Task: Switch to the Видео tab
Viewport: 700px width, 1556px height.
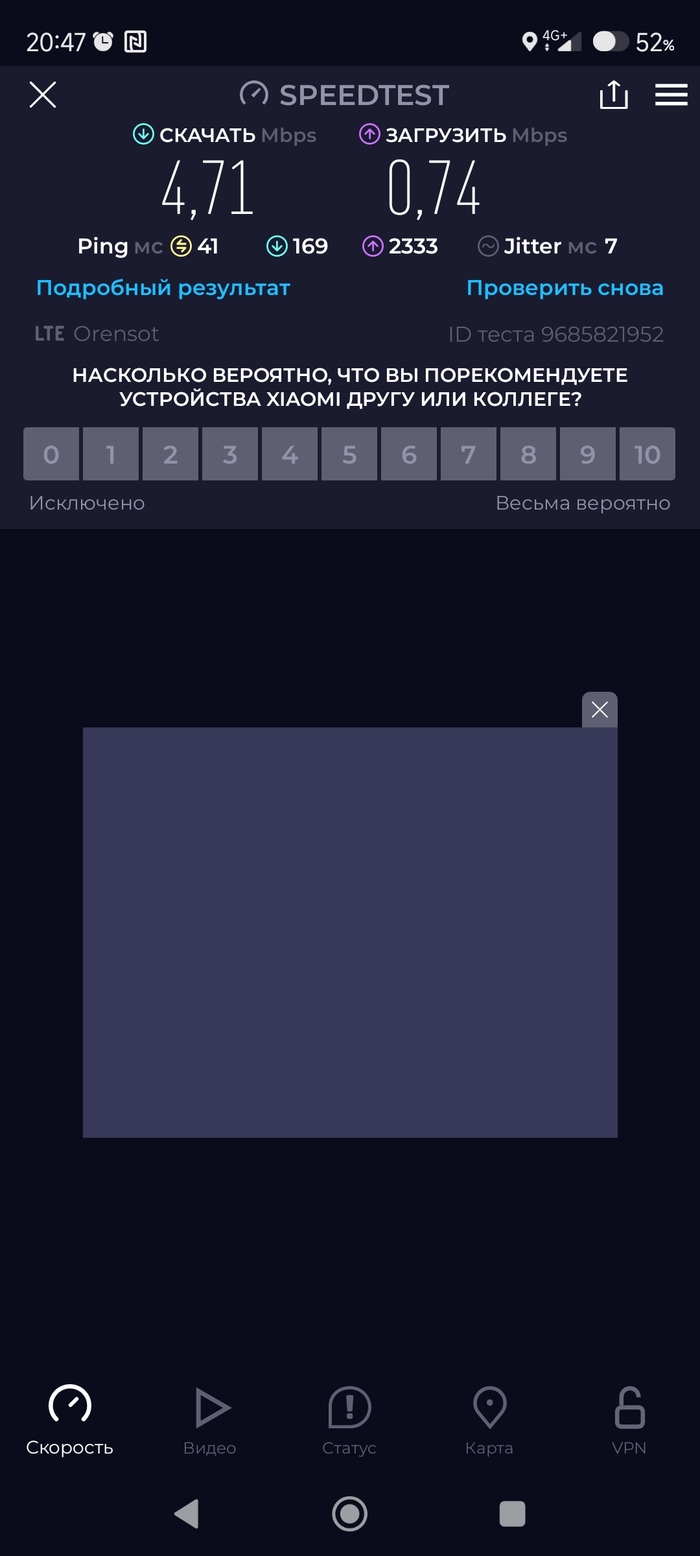Action: click(x=210, y=1420)
